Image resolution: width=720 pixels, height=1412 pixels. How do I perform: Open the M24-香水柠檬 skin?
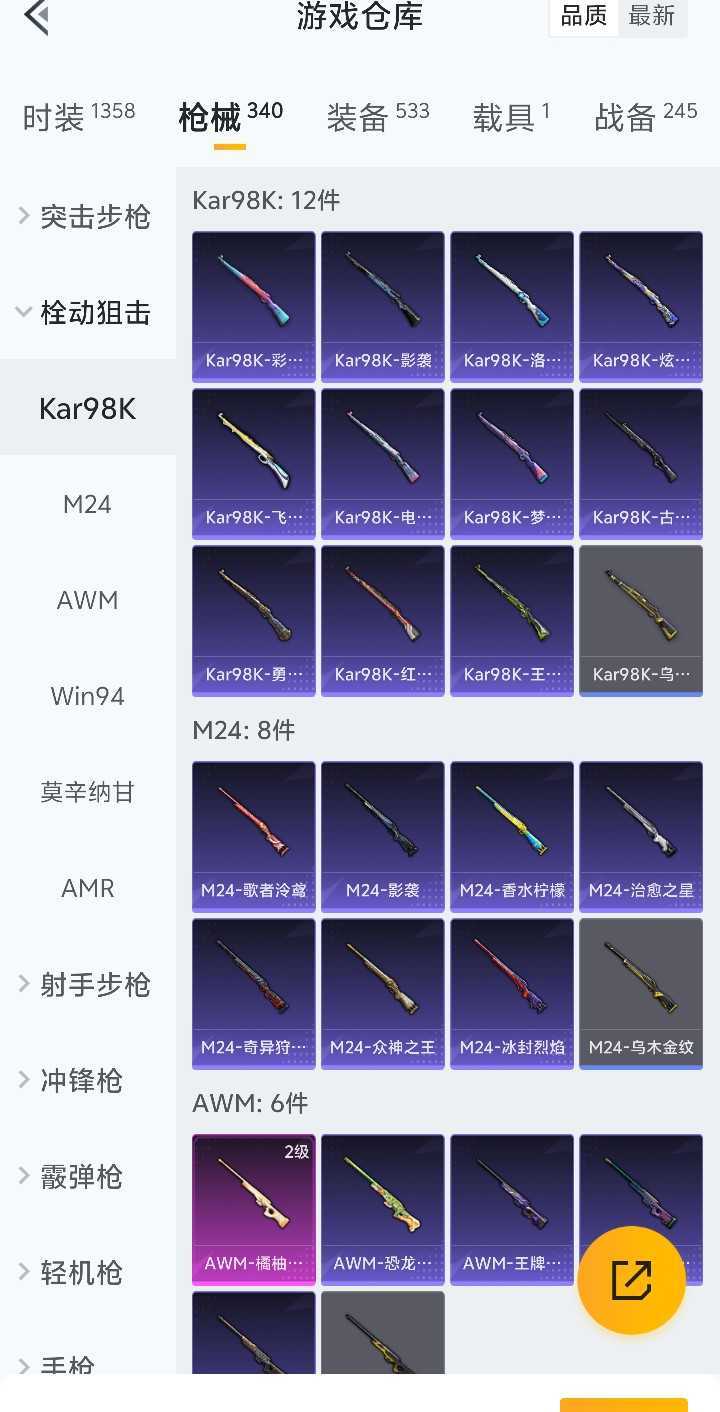pos(511,835)
